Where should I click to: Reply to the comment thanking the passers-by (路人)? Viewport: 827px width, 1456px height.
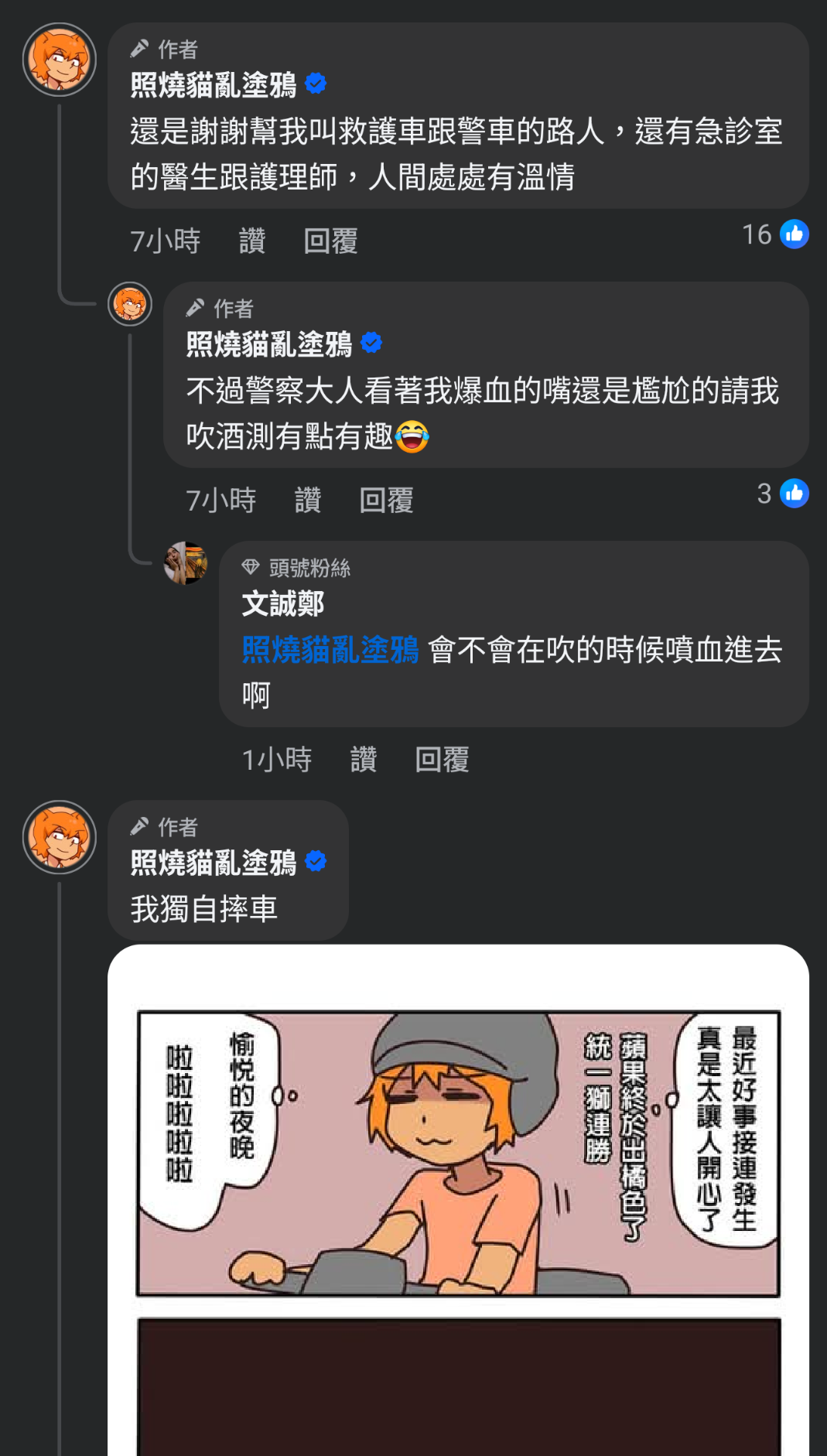click(330, 241)
